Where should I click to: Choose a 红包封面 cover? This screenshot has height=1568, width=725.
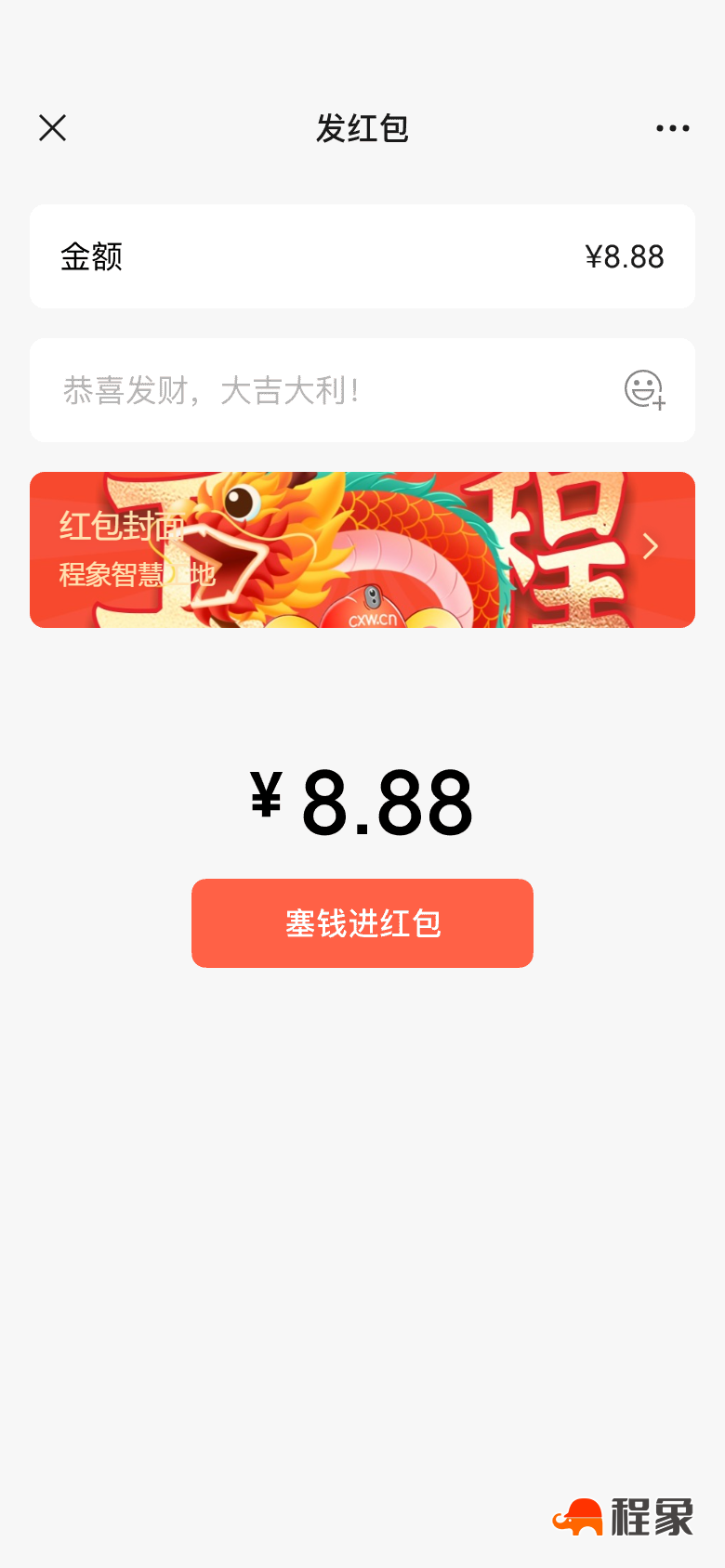(x=362, y=550)
